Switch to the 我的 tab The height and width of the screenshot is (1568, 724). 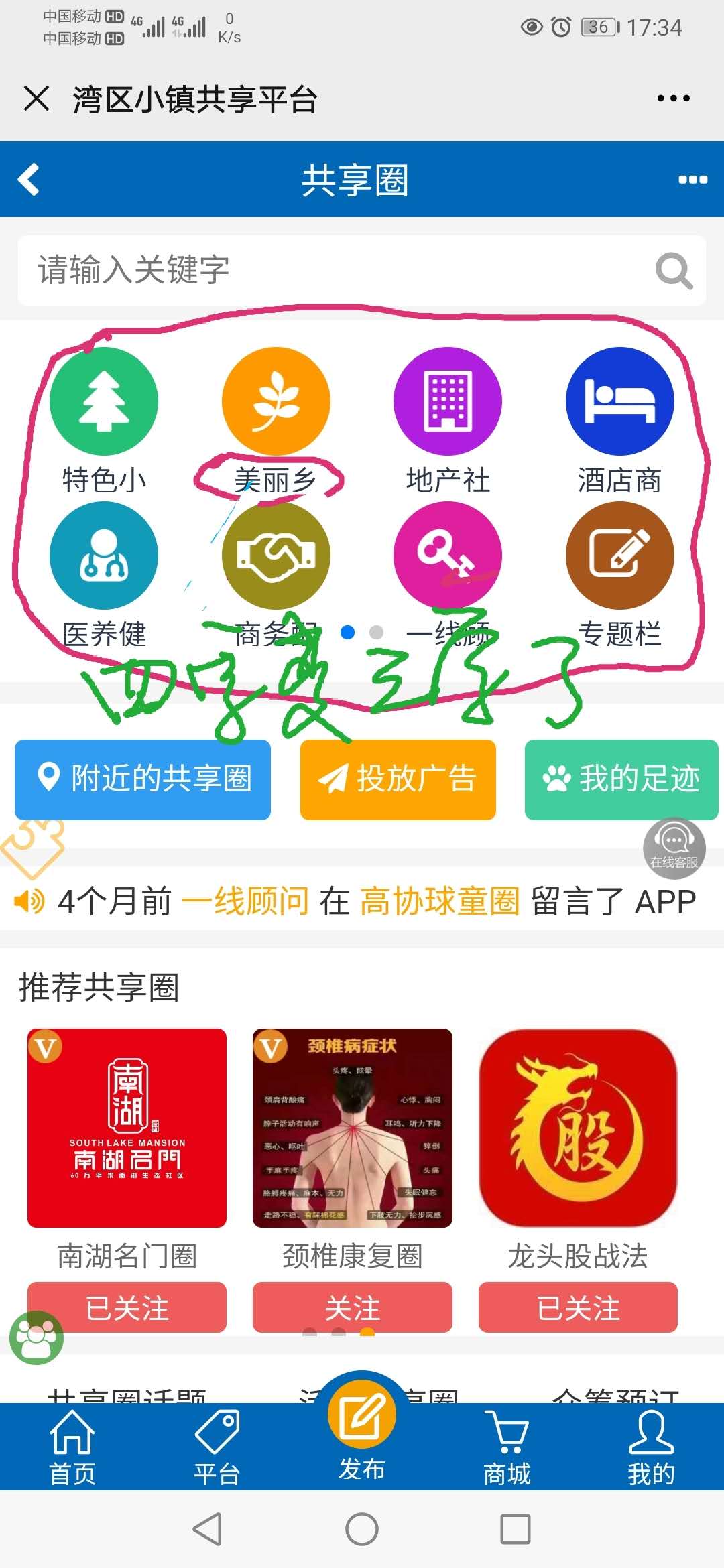click(651, 1447)
